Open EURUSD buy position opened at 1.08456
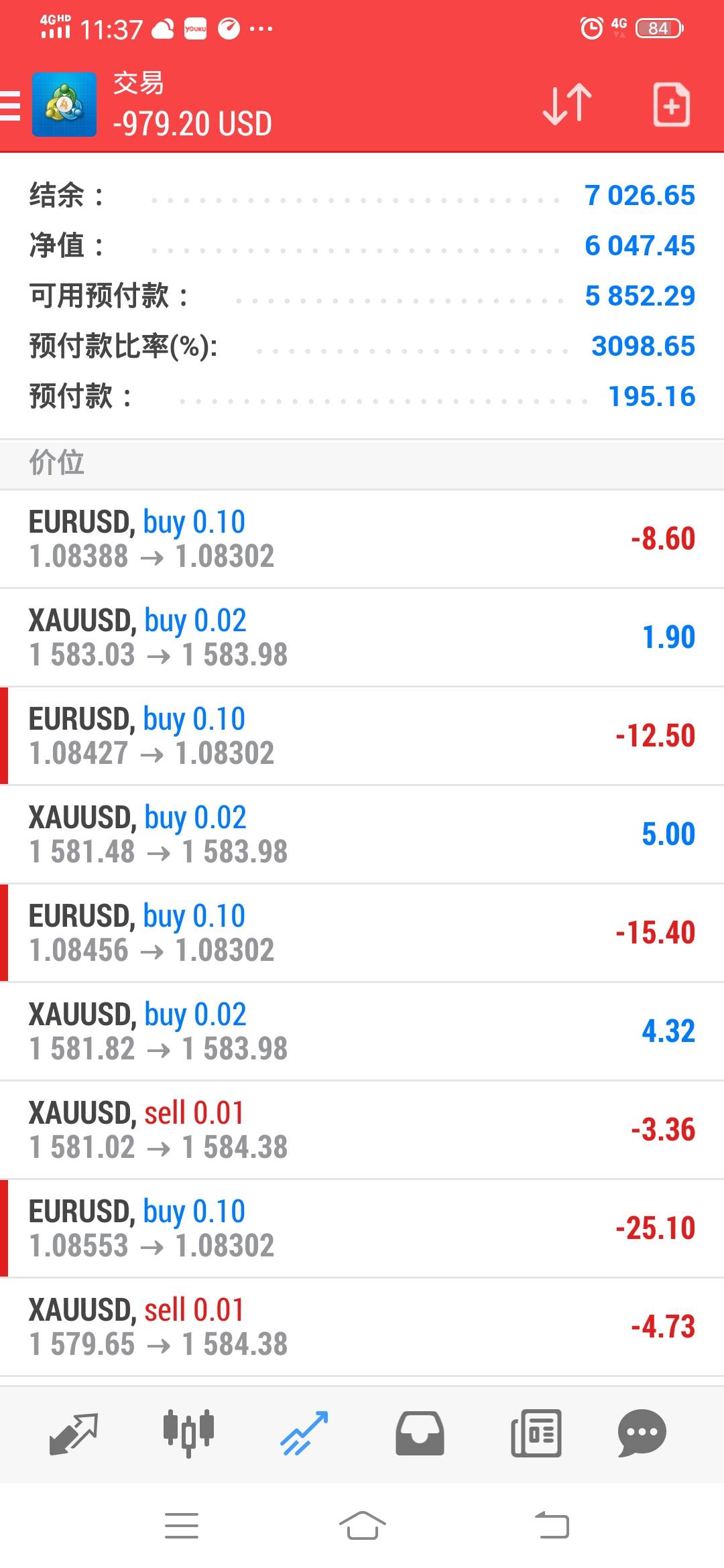This screenshot has height=1568, width=724. (362, 933)
